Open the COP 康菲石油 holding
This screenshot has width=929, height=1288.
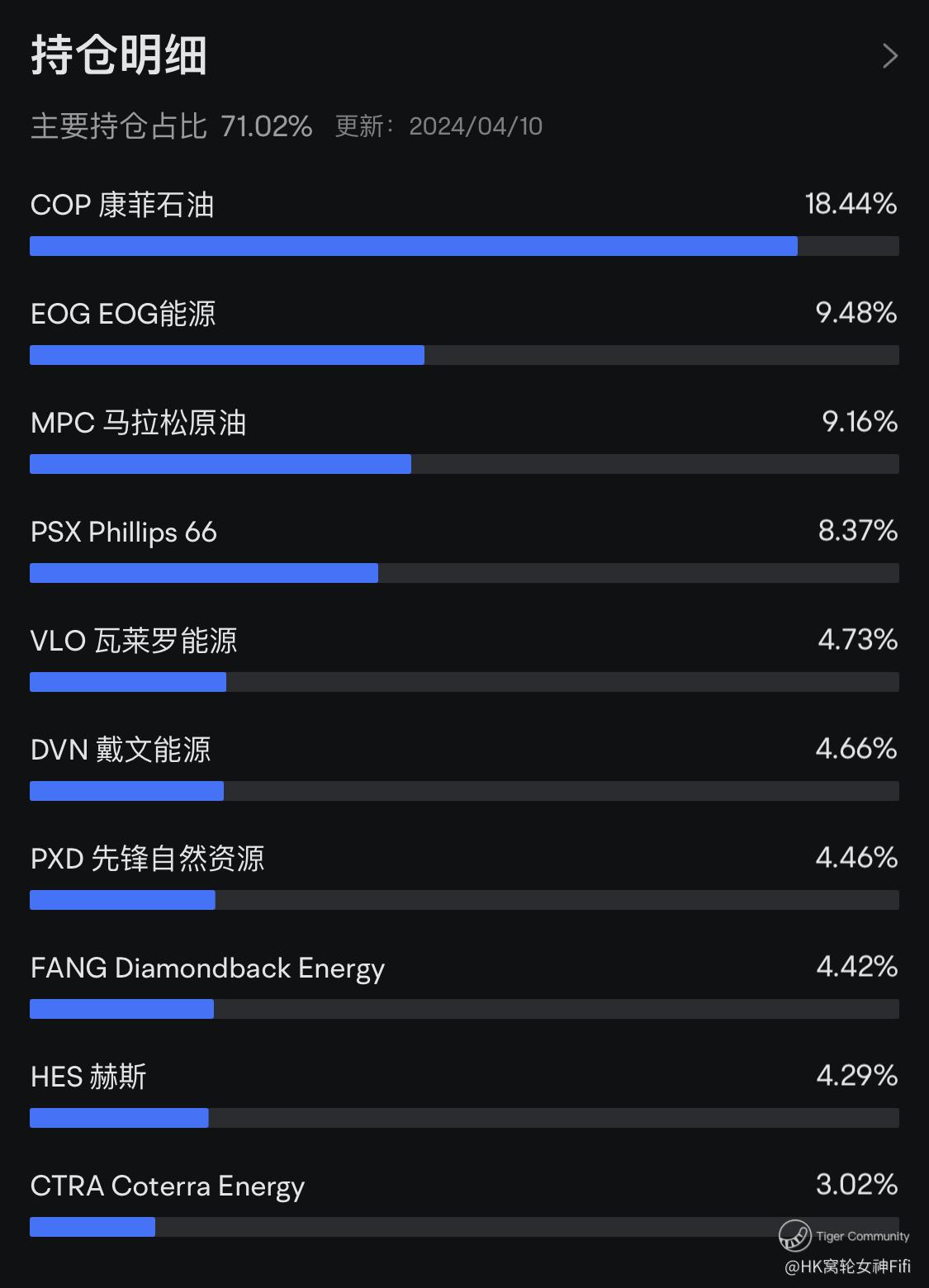tap(464, 221)
